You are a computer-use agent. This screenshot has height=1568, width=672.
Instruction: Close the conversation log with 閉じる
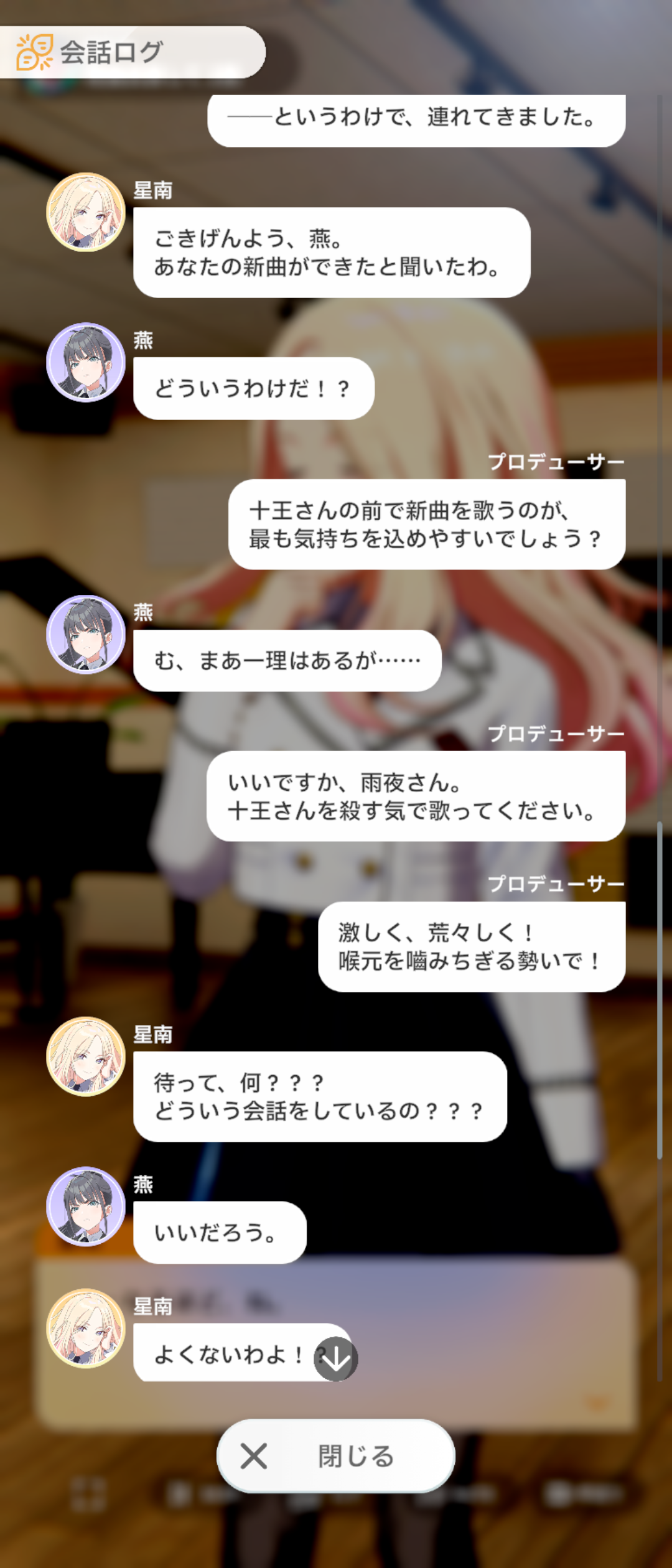click(x=336, y=1456)
